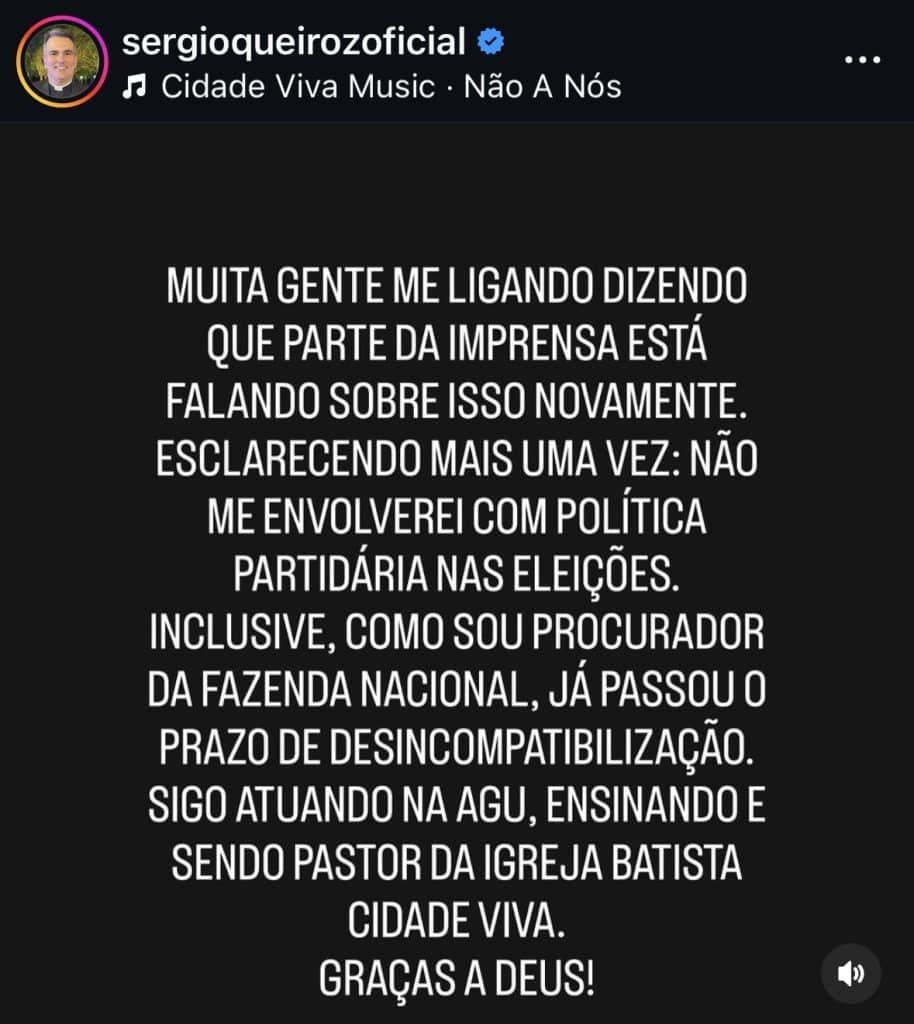Open sergioqueirozoficial's profile picture story

(x=62, y=62)
